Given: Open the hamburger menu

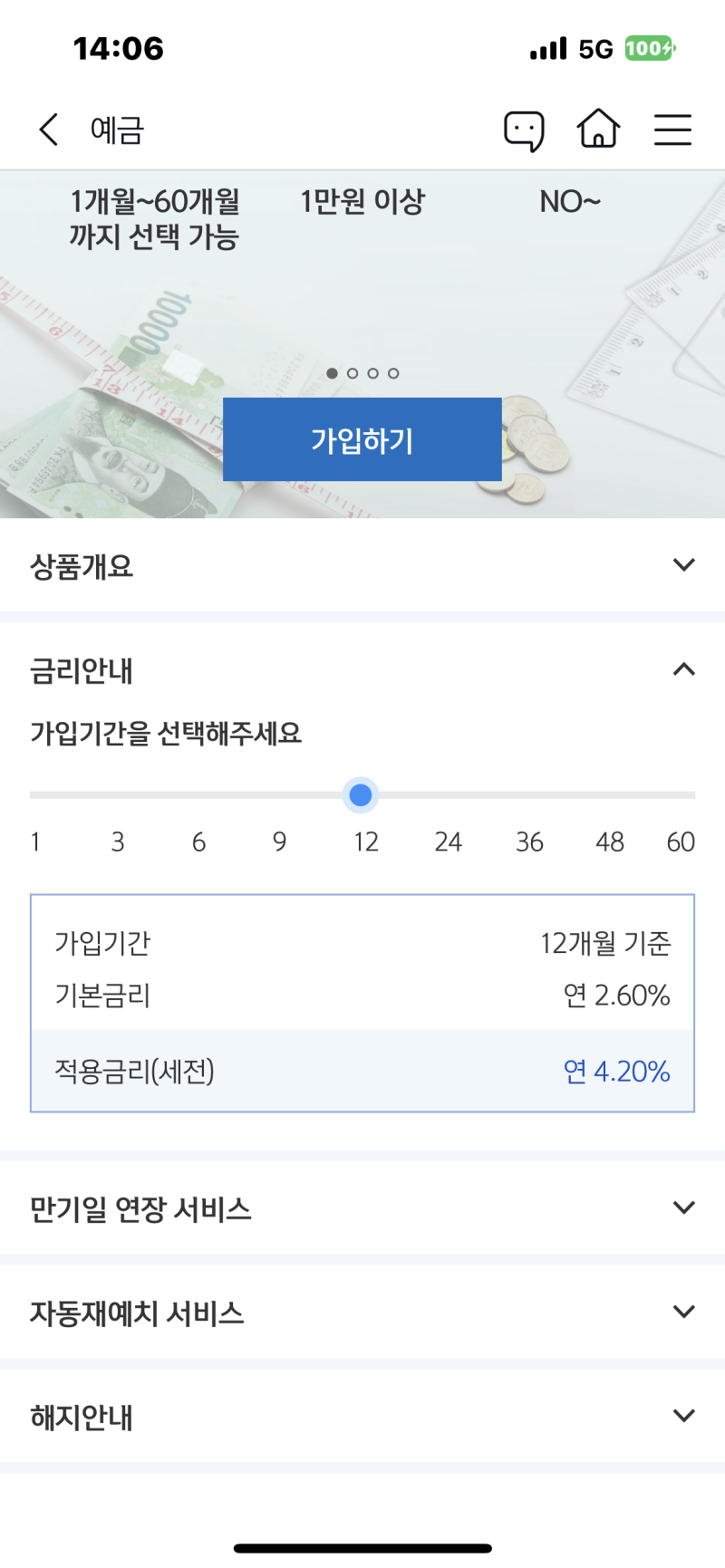Looking at the screenshot, I should 672,130.
